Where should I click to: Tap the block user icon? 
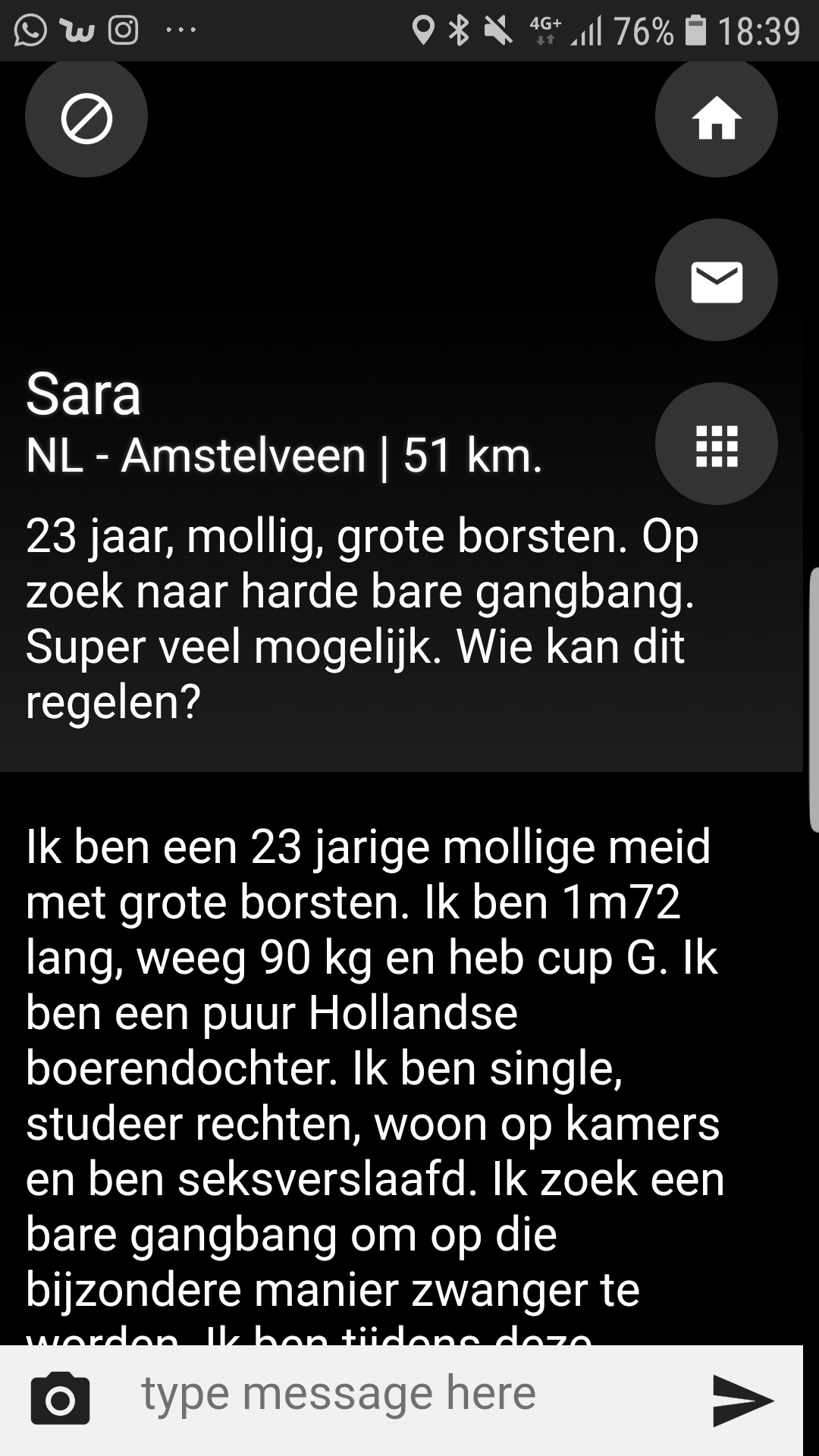coord(86,118)
